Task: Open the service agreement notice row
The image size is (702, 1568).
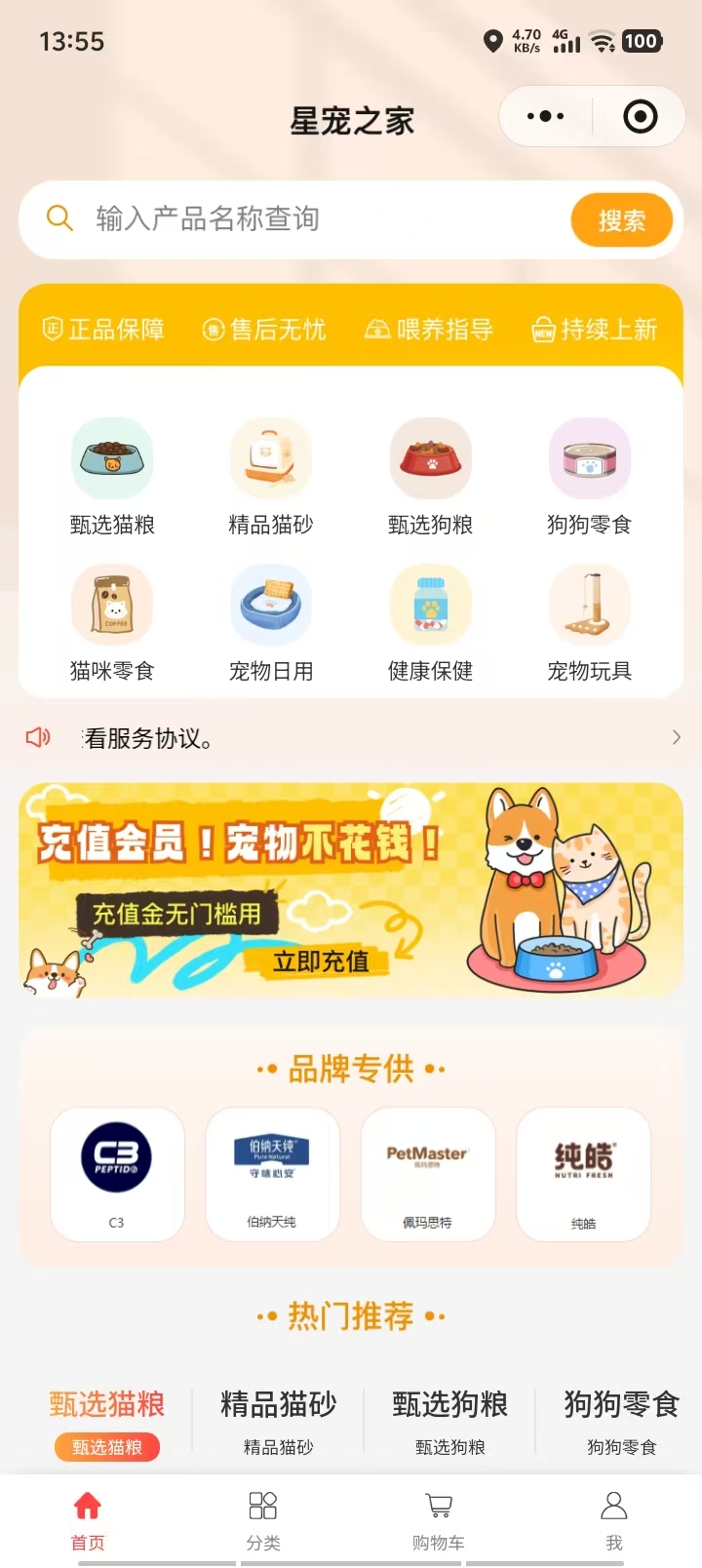Action: [351, 738]
